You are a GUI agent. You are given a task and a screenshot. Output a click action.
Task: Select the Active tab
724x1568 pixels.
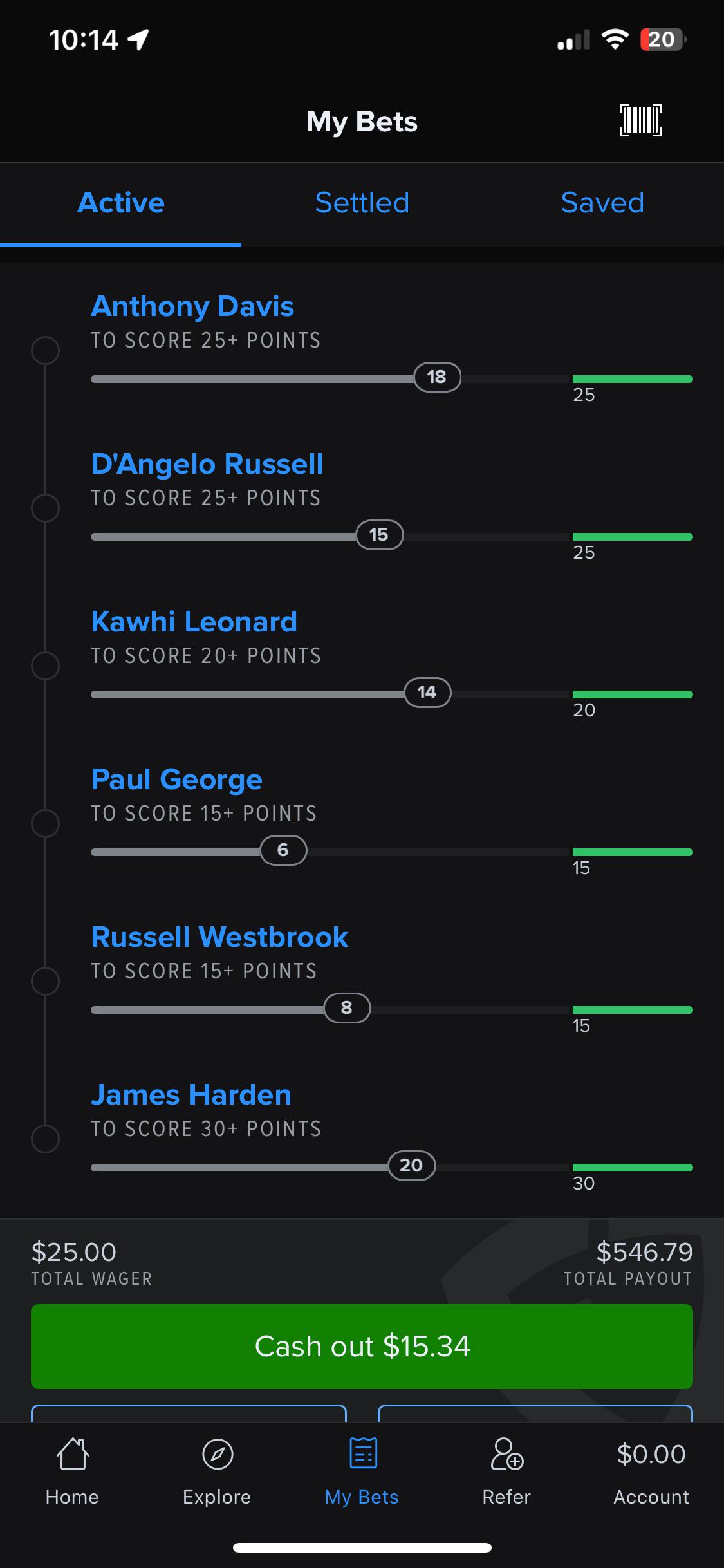coord(121,203)
